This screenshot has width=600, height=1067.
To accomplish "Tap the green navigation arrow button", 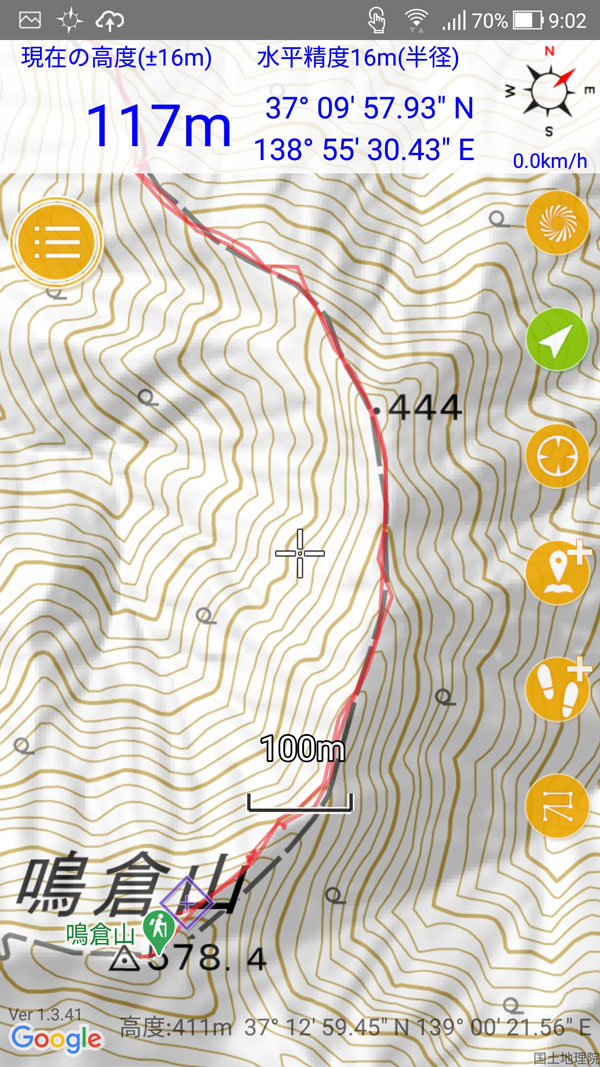I will (557, 341).
